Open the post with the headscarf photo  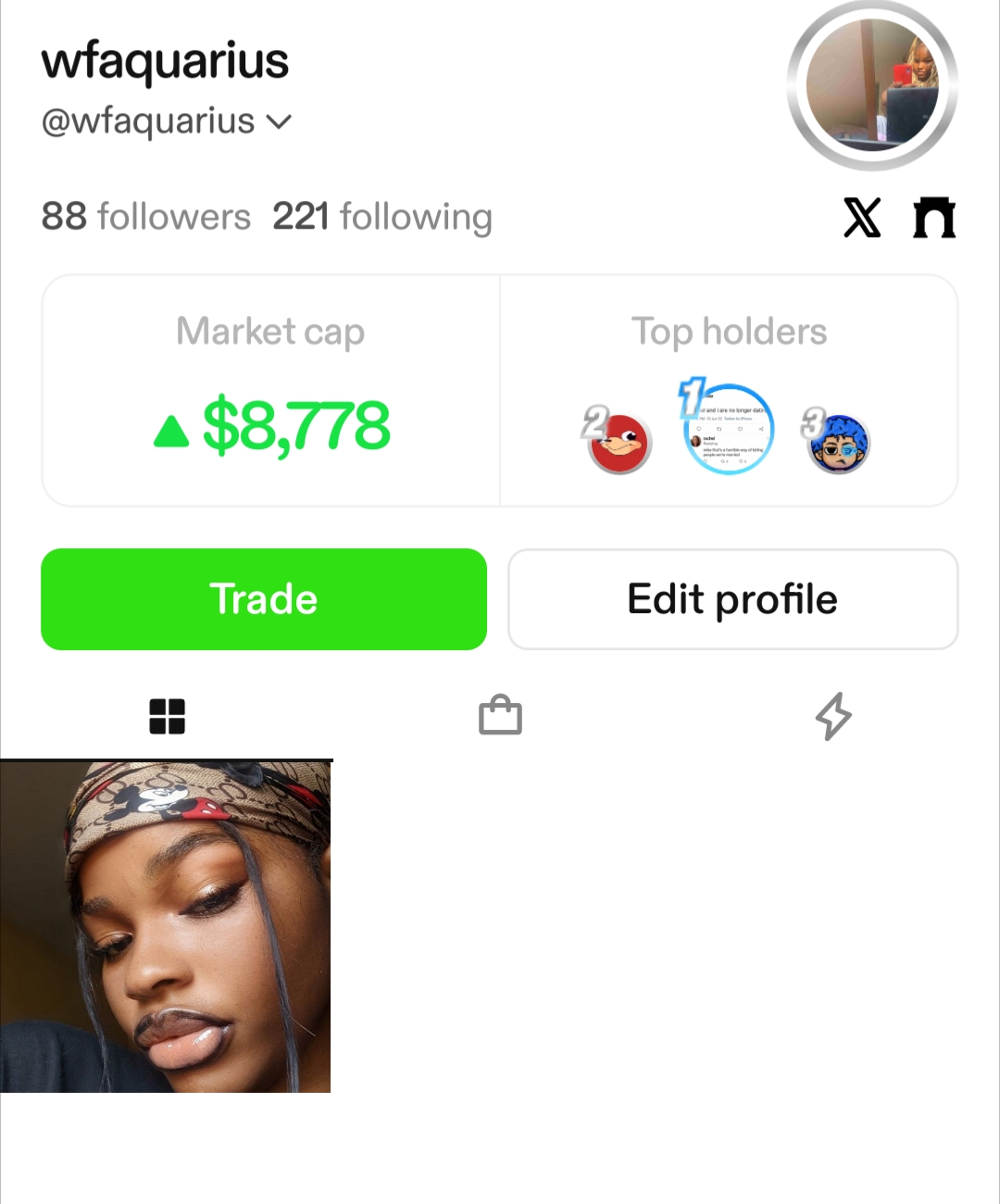[x=166, y=926]
